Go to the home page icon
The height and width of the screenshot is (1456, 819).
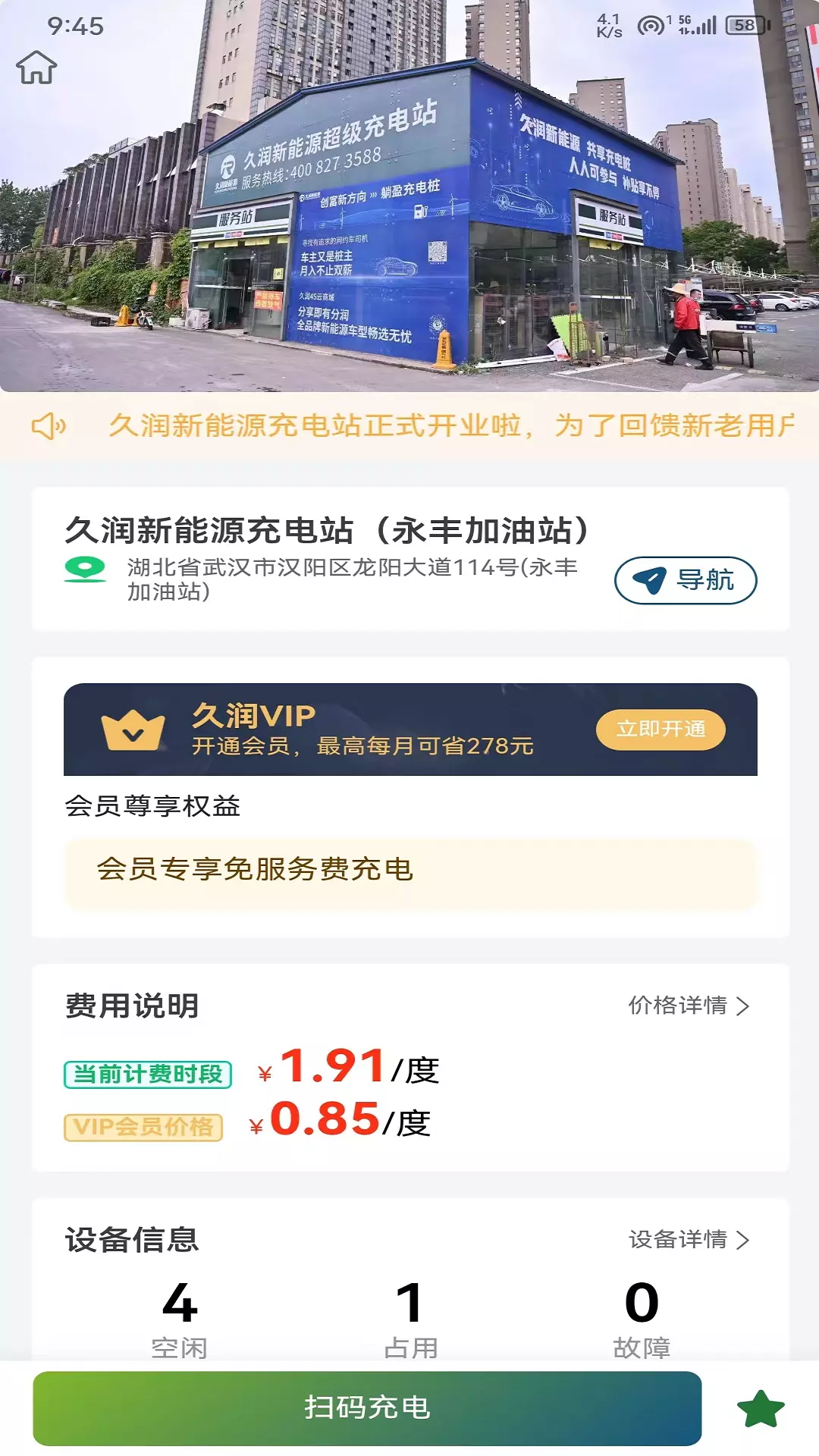pos(36,67)
